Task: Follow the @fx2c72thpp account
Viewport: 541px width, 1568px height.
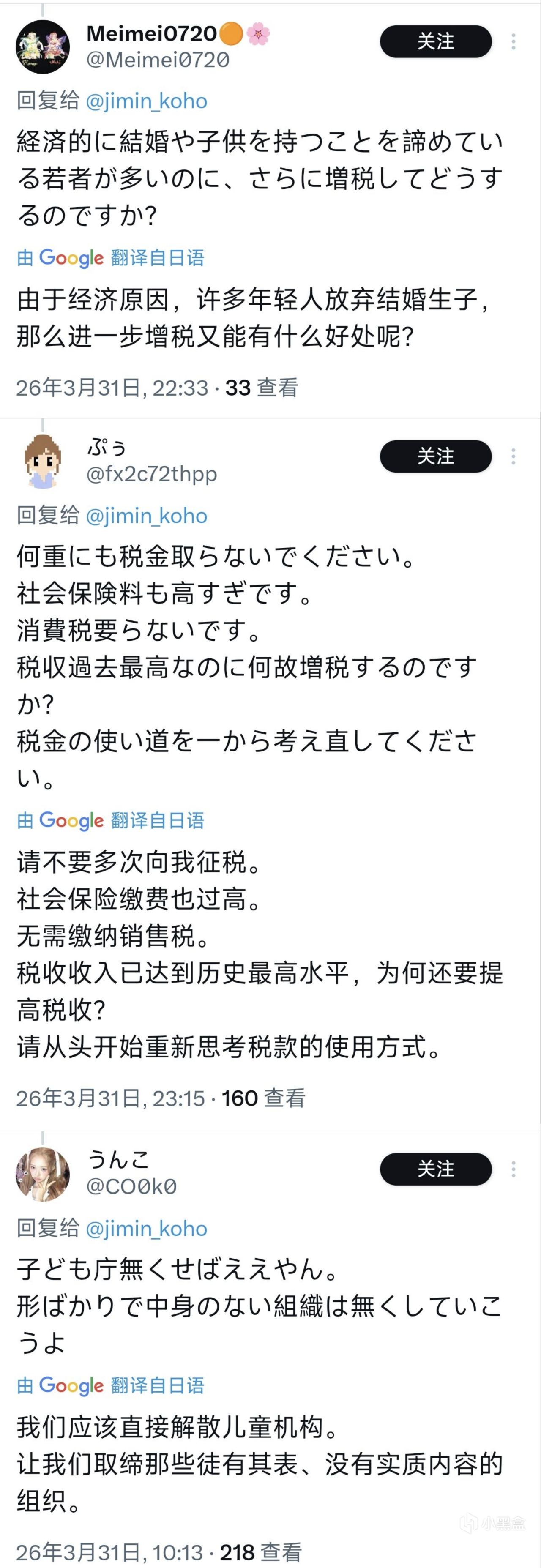Action: 435,456
